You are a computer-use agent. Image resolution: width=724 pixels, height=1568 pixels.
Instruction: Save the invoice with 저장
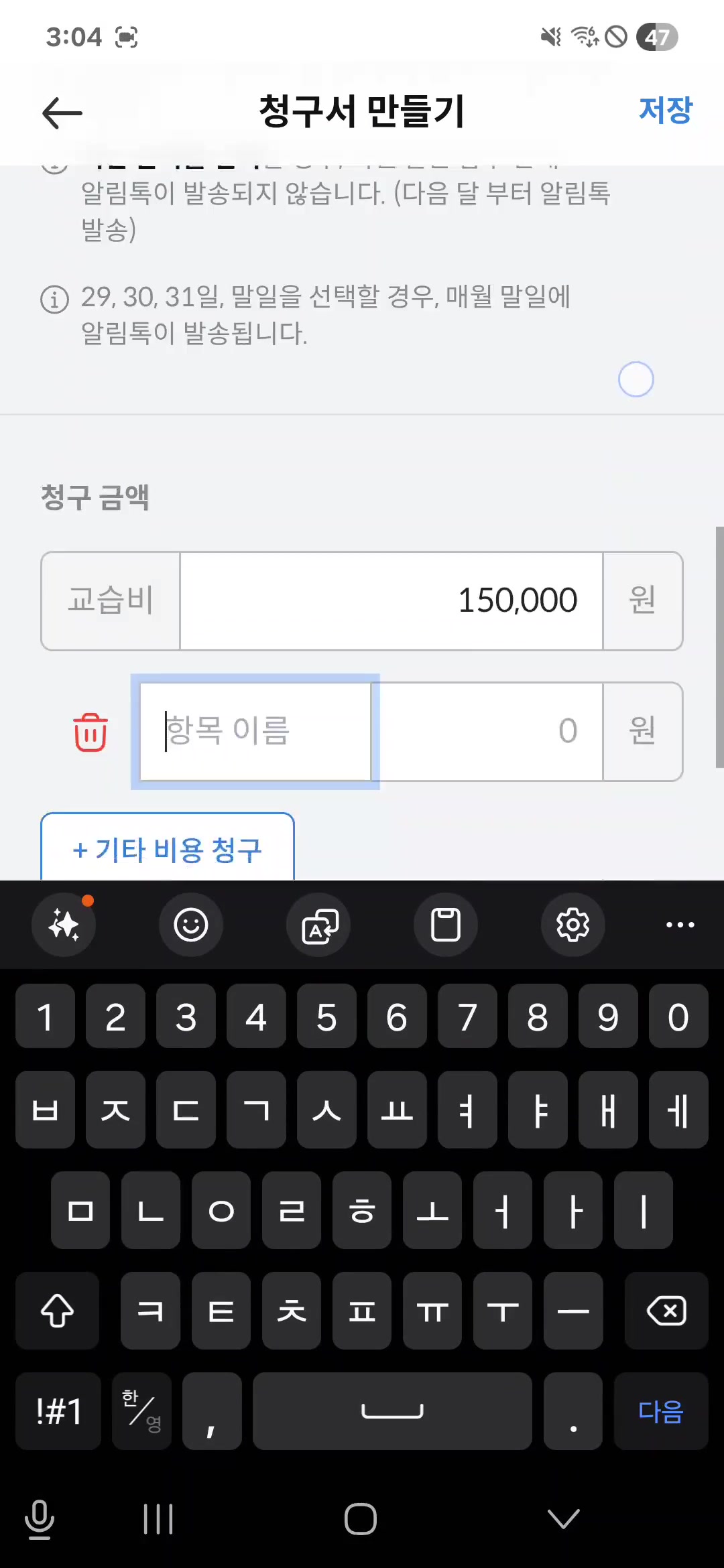click(665, 110)
